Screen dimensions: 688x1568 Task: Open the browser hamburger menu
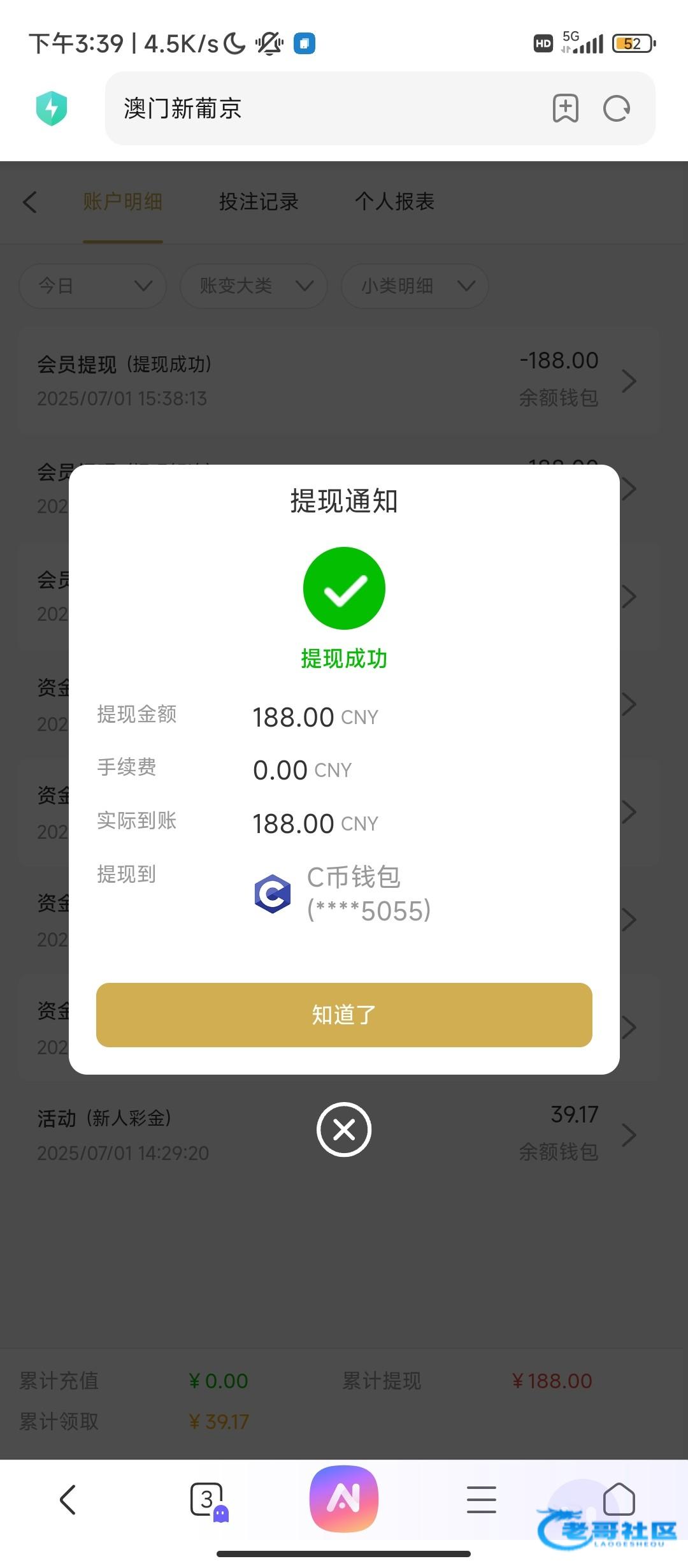(482, 1499)
